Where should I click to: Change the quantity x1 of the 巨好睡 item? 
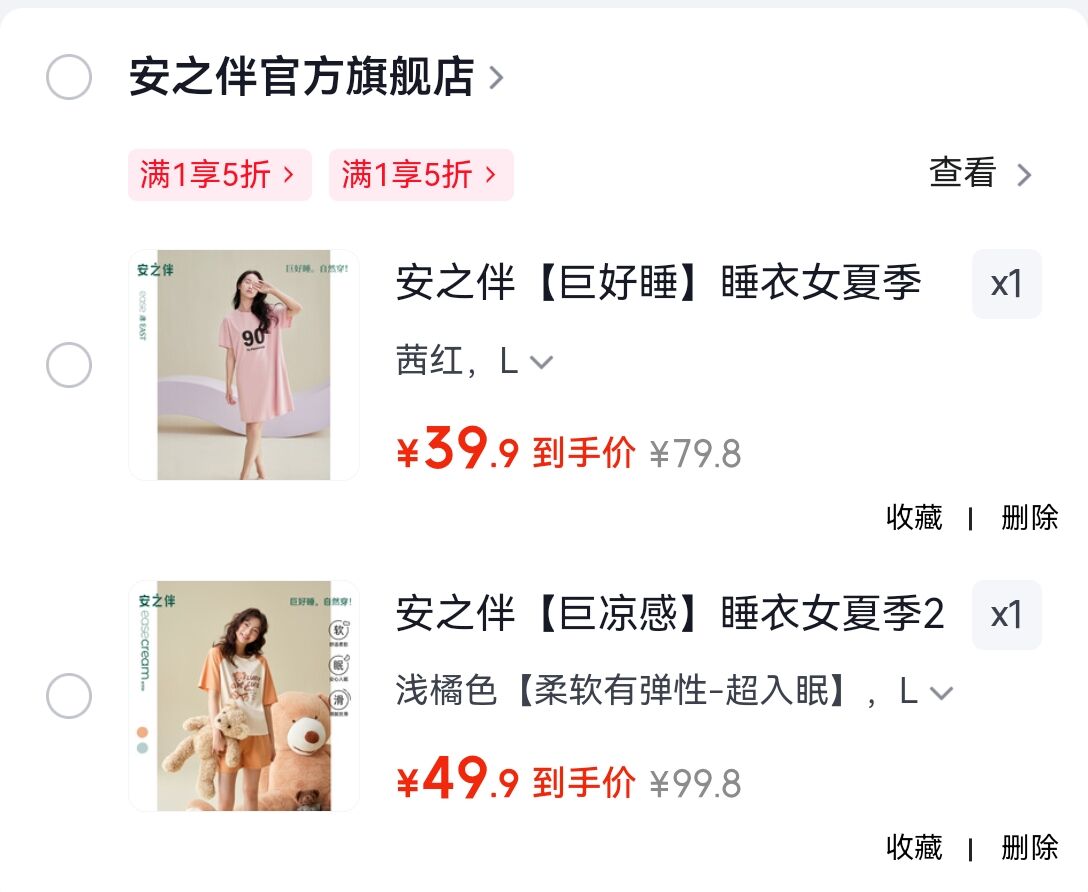click(x=1006, y=284)
